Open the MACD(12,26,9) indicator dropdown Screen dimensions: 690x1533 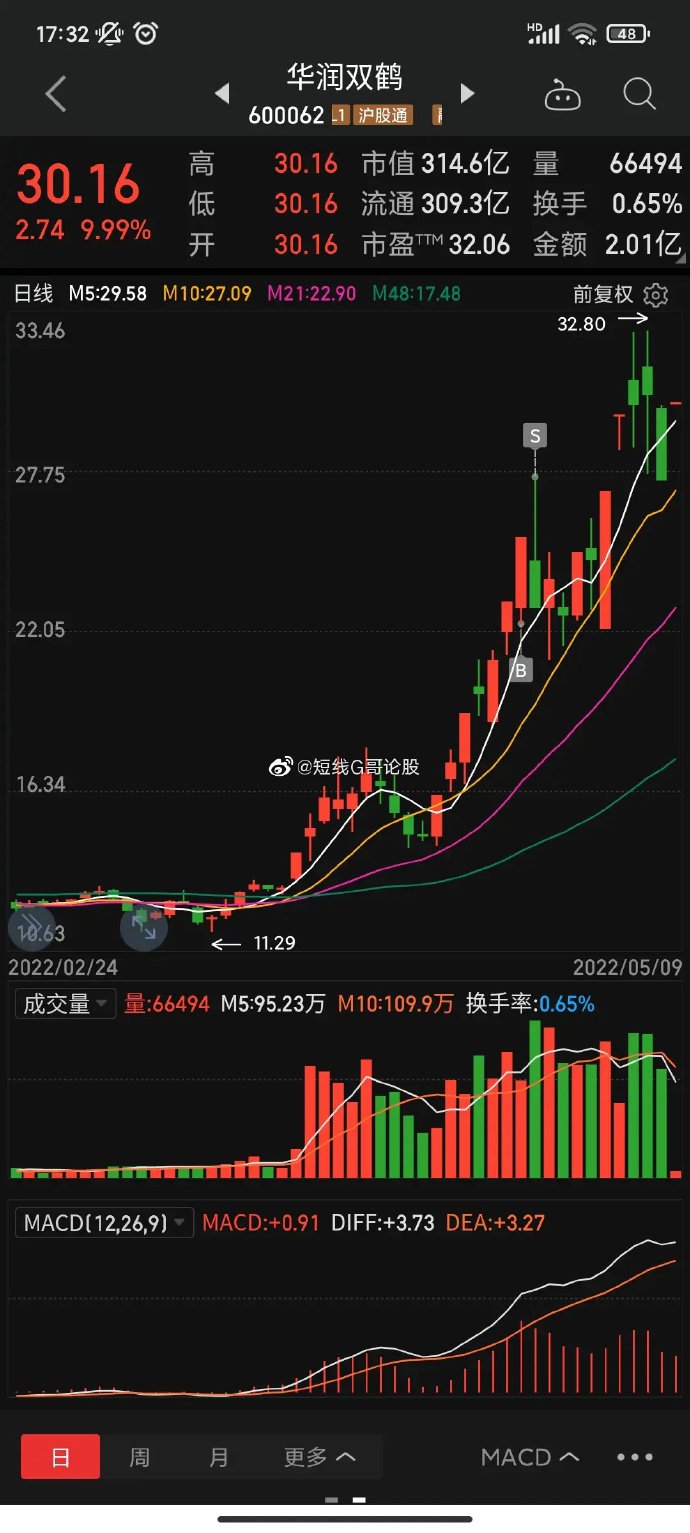tap(104, 1223)
